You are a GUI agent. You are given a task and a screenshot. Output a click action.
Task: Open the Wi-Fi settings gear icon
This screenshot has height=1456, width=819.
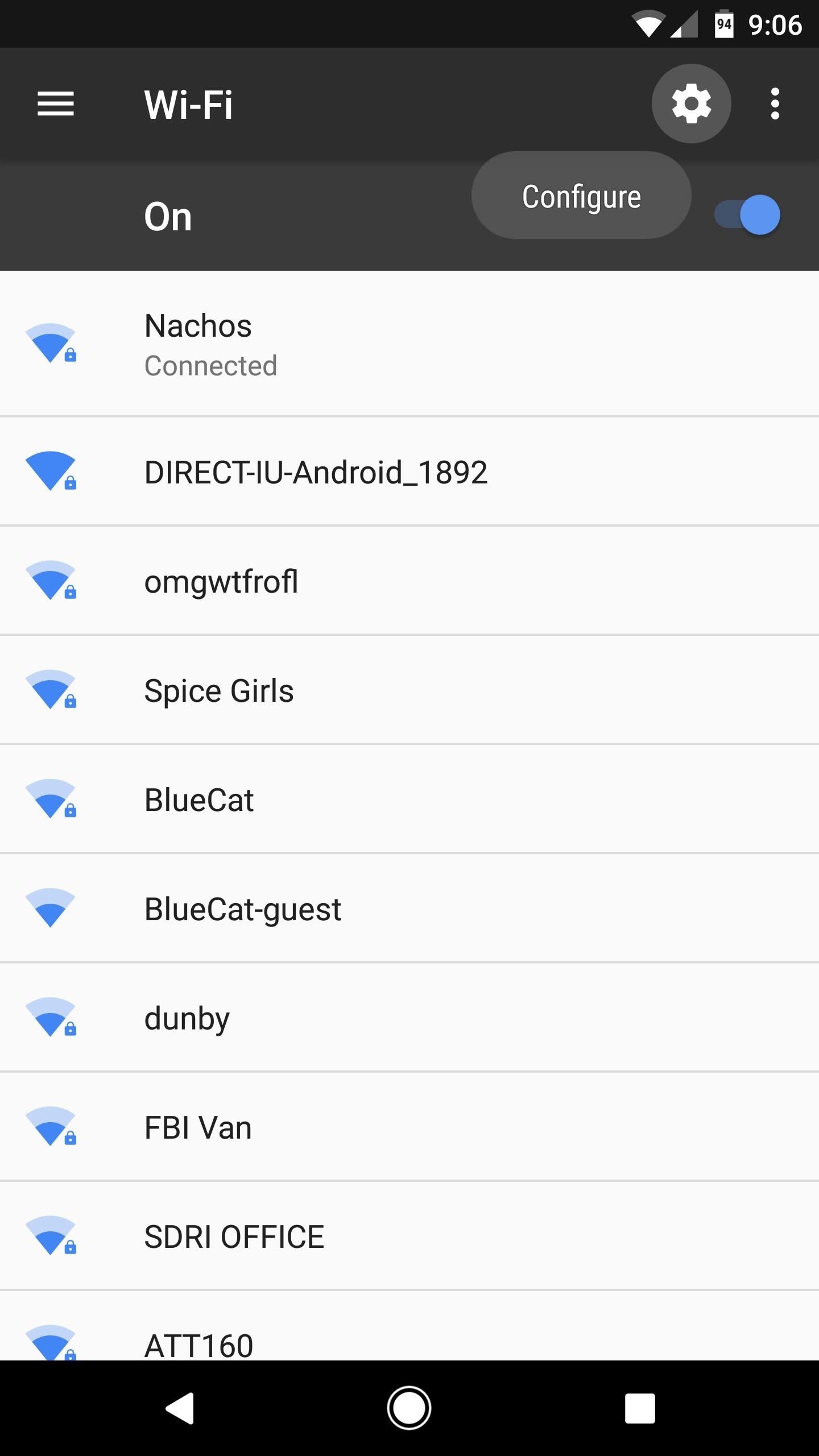click(690, 104)
